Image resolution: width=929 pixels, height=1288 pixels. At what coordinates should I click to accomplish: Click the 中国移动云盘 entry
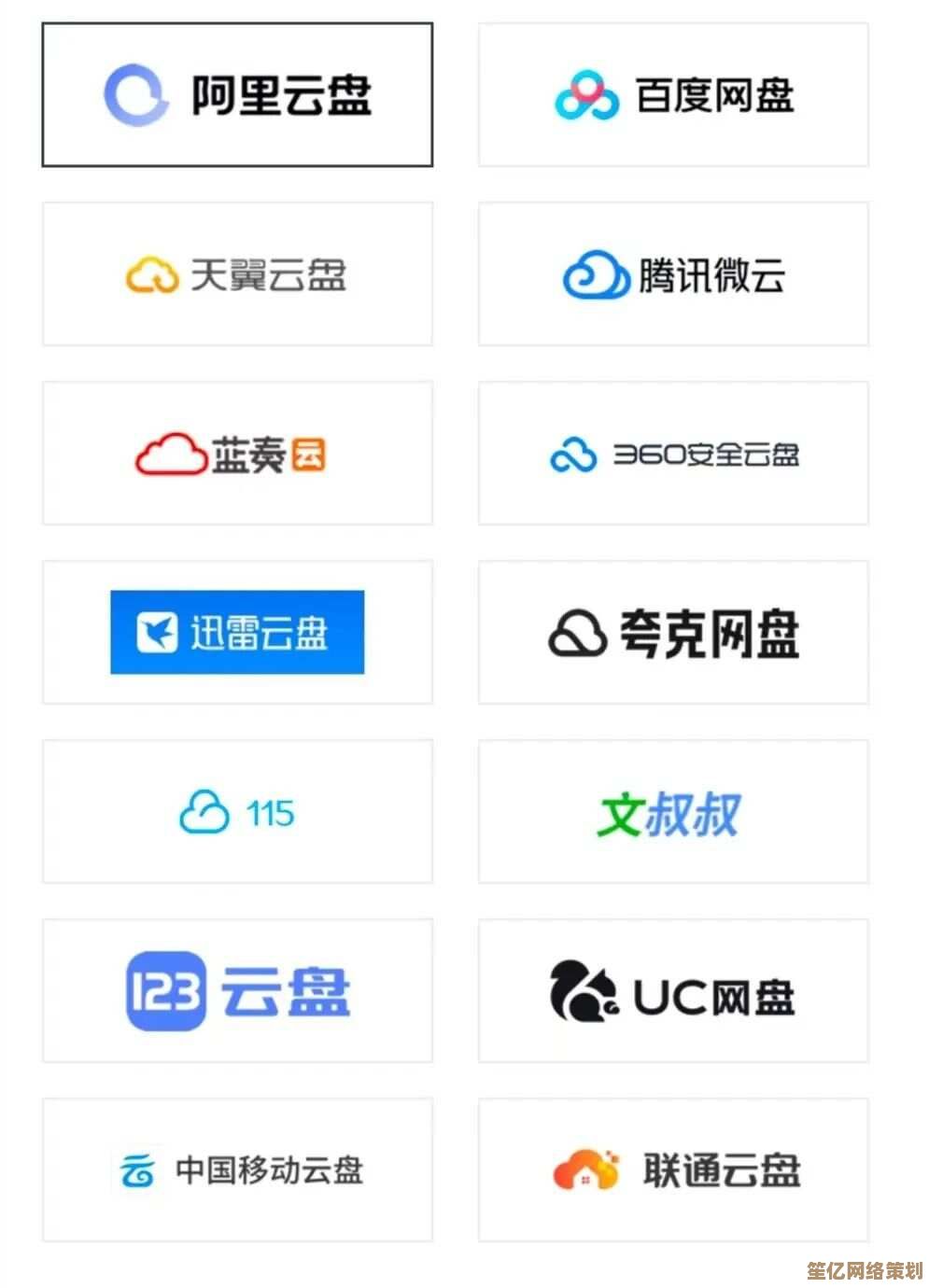click(237, 1169)
